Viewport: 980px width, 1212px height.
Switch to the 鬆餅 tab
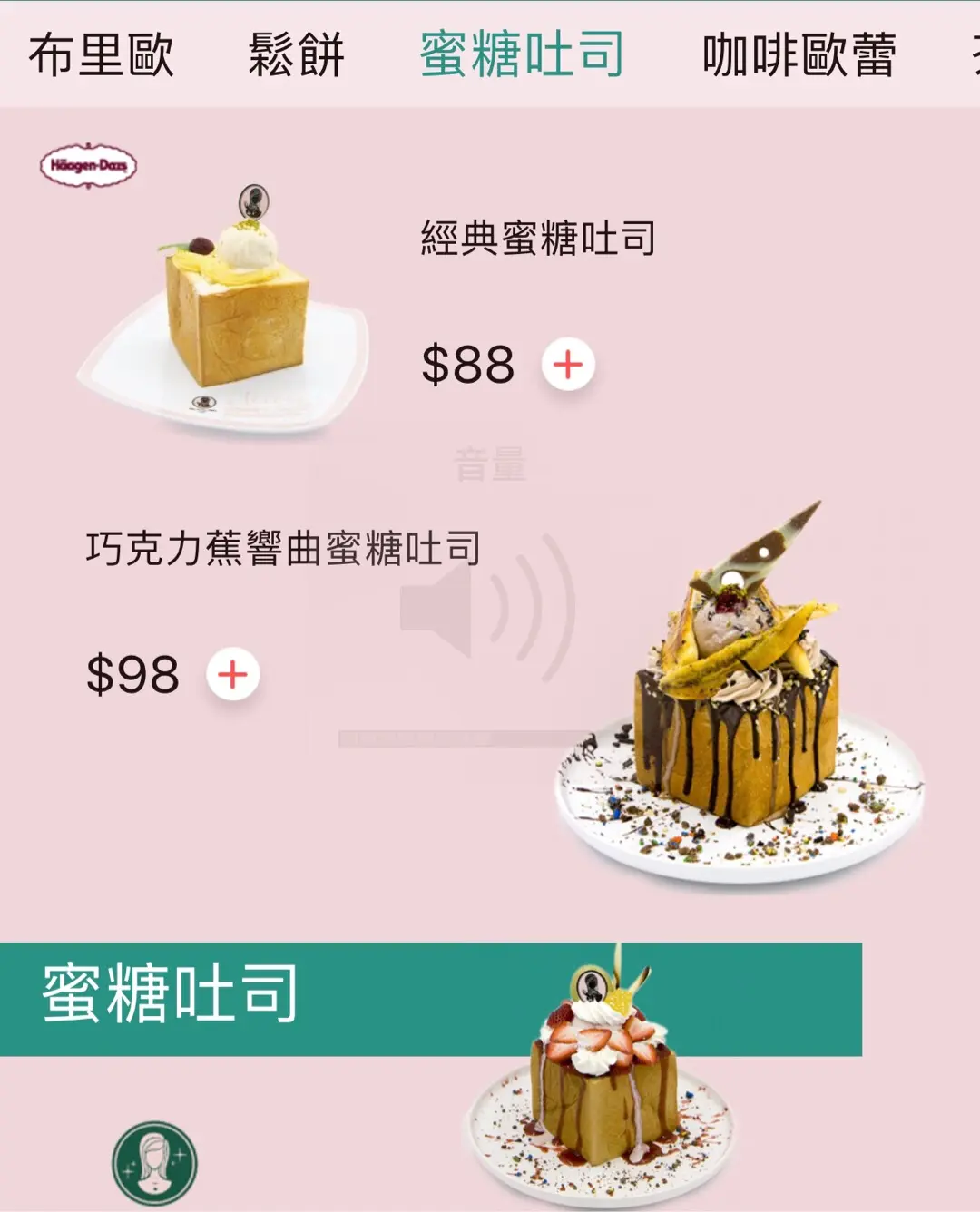point(297,54)
